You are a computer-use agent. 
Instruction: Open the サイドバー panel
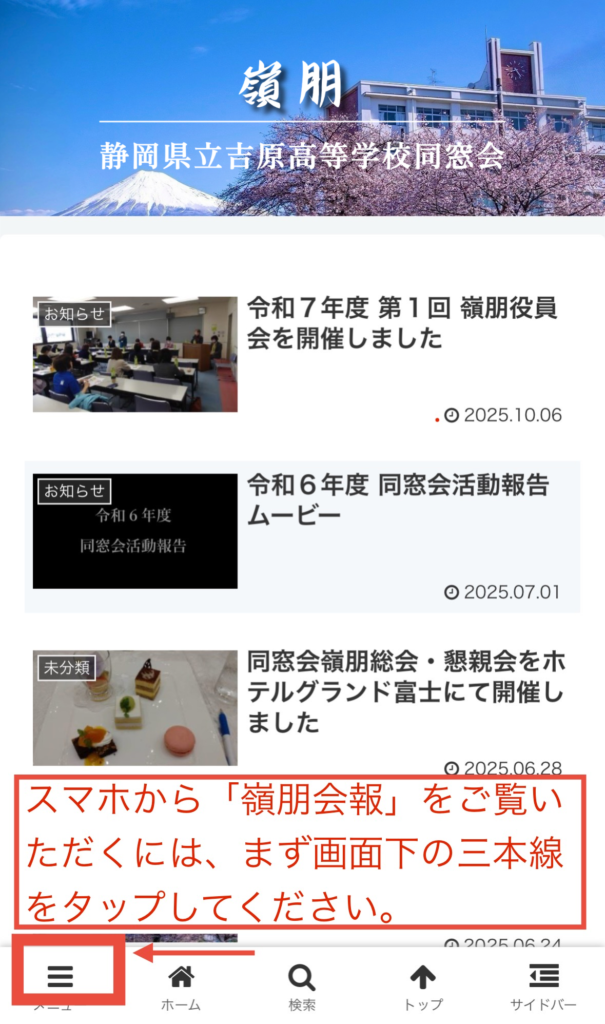[x=543, y=985]
